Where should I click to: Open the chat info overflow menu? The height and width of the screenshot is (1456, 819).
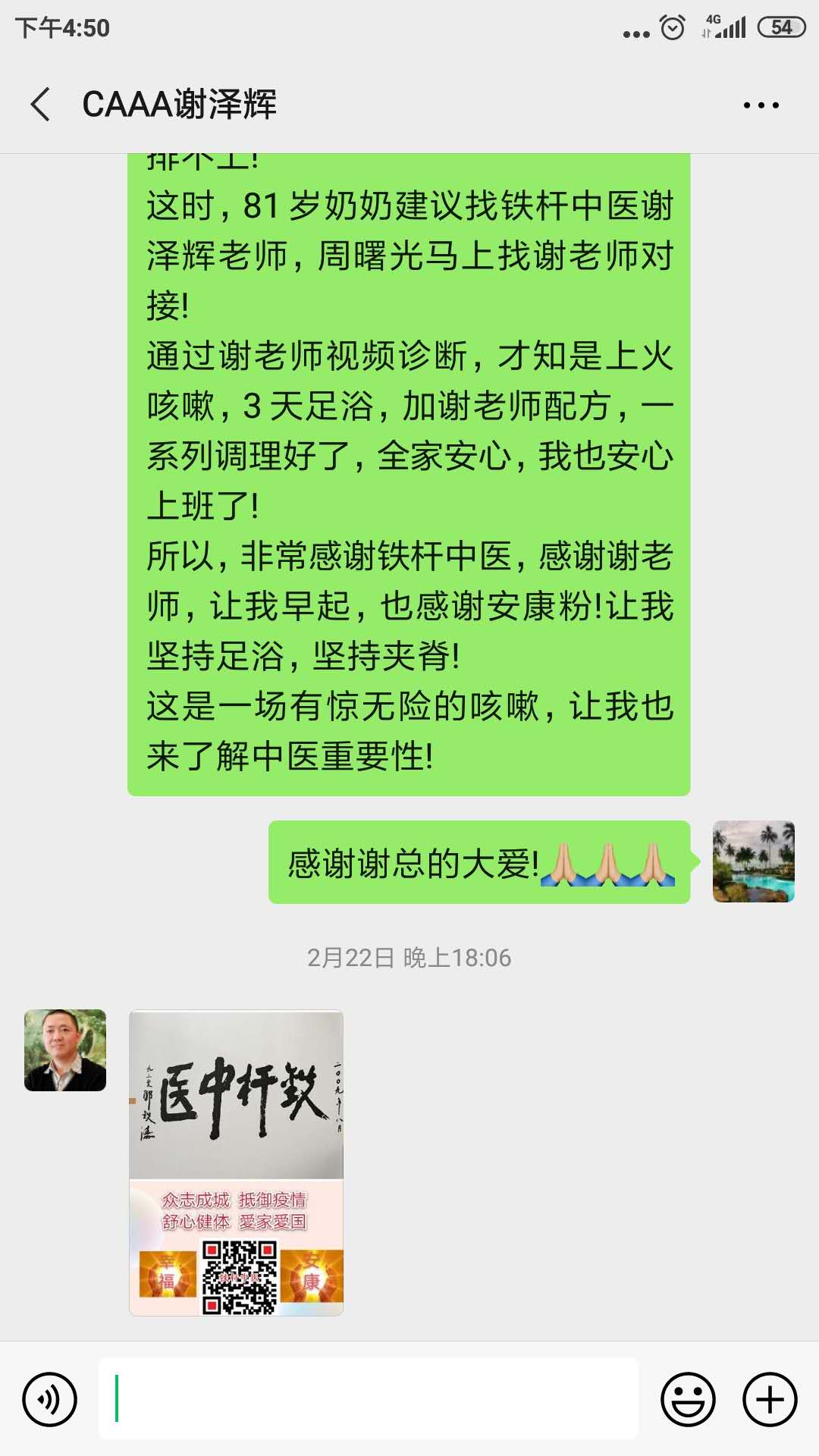coord(761,105)
